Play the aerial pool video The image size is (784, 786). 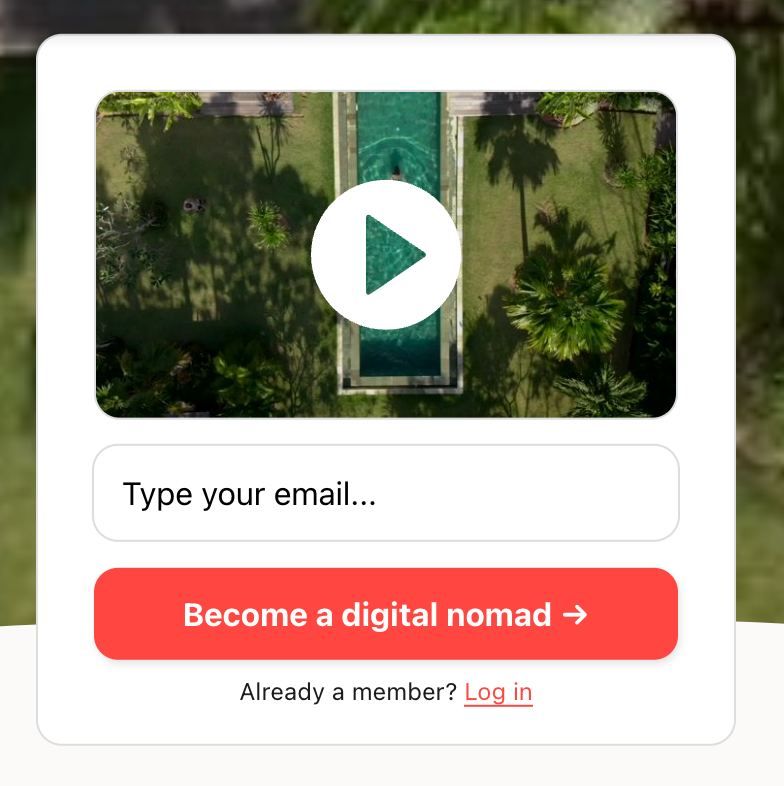(x=386, y=255)
